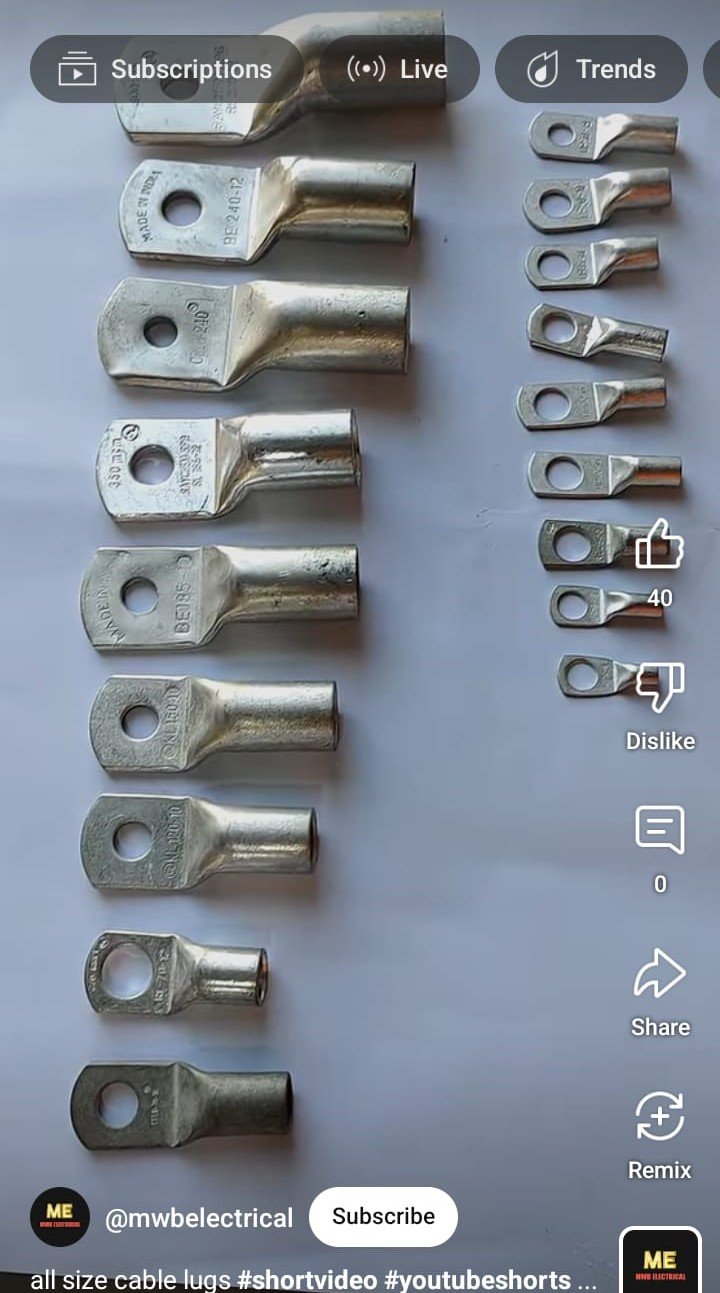Dislike this short video
The image size is (720, 1293).
pos(660,688)
